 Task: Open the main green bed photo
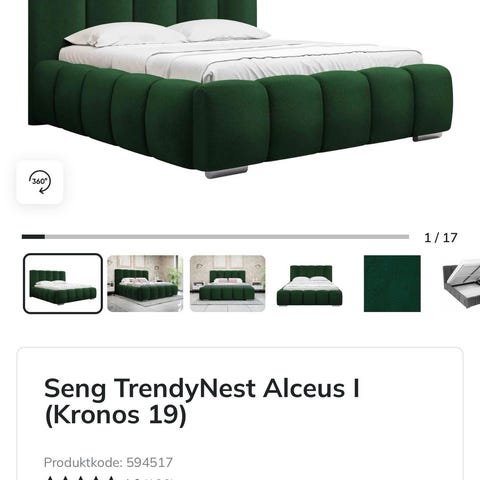coord(240,89)
